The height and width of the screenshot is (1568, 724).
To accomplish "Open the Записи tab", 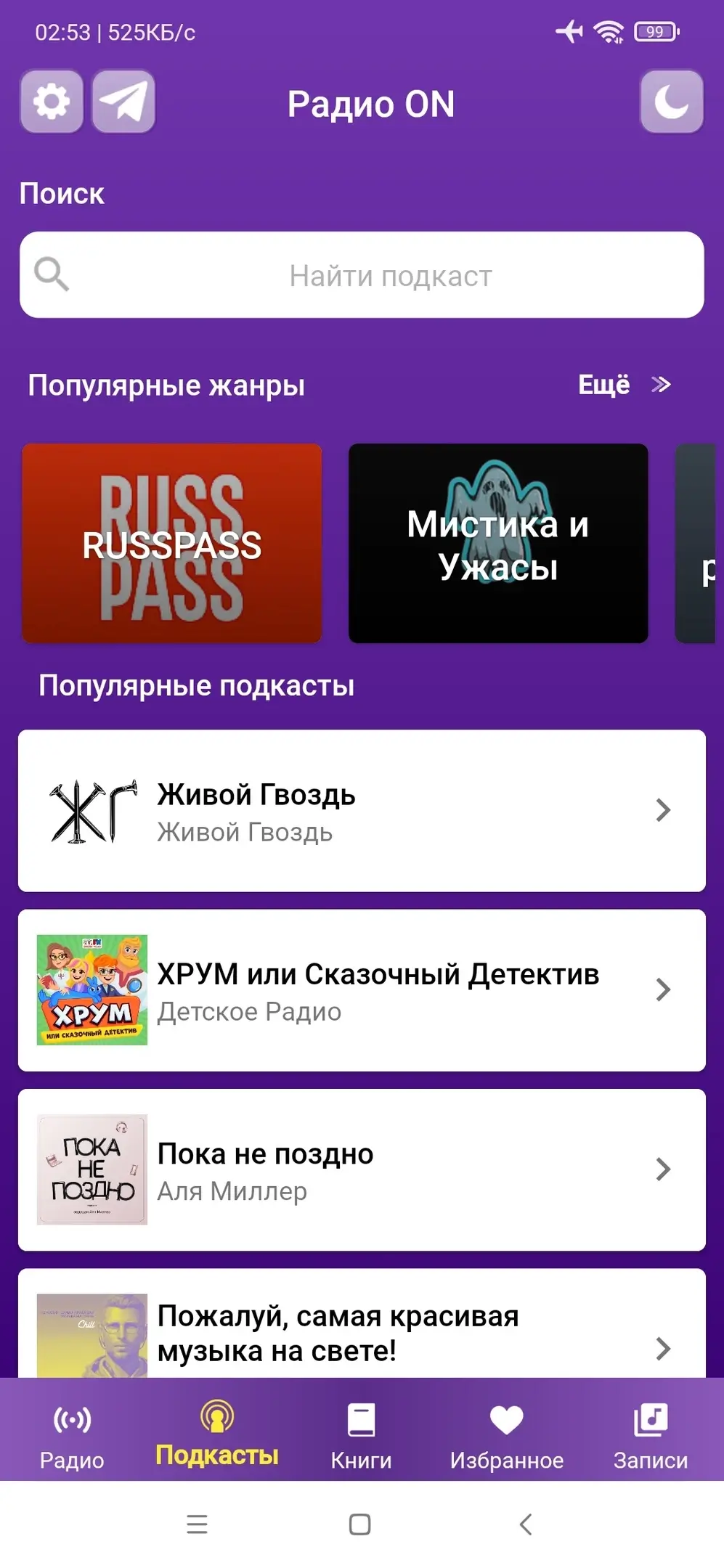I will 650,1435.
